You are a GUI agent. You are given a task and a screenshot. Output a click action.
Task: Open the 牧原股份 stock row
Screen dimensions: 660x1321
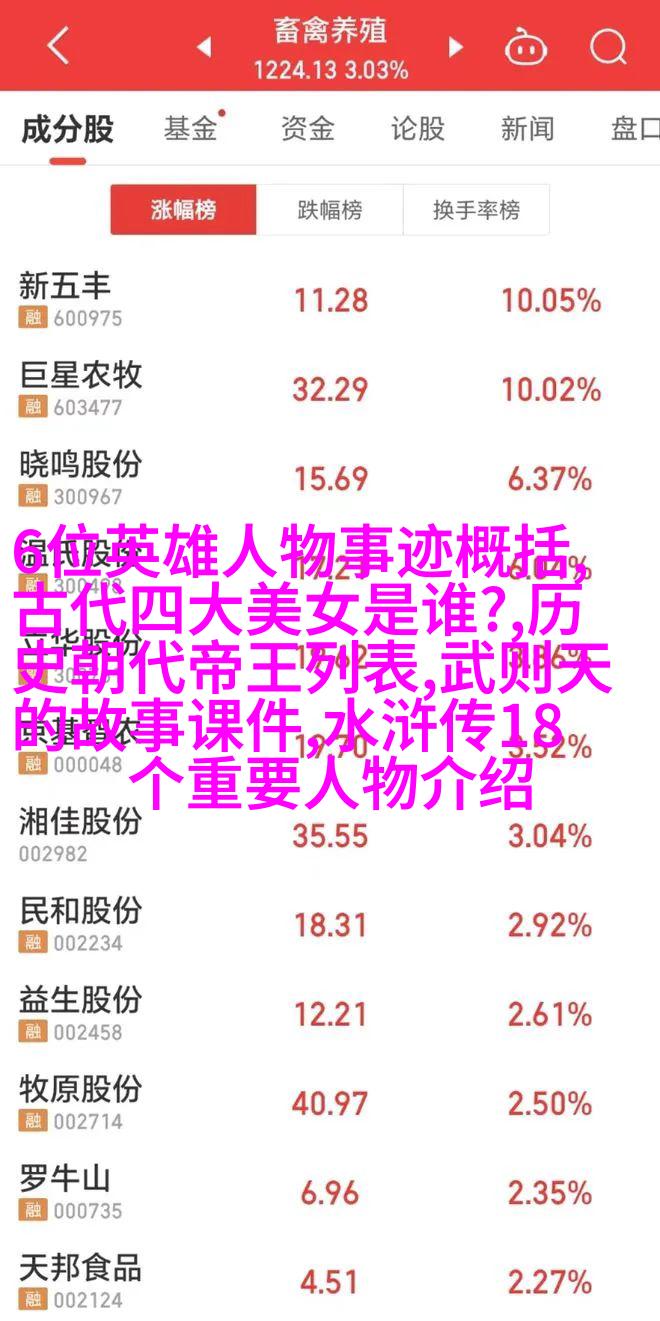[x=330, y=1103]
